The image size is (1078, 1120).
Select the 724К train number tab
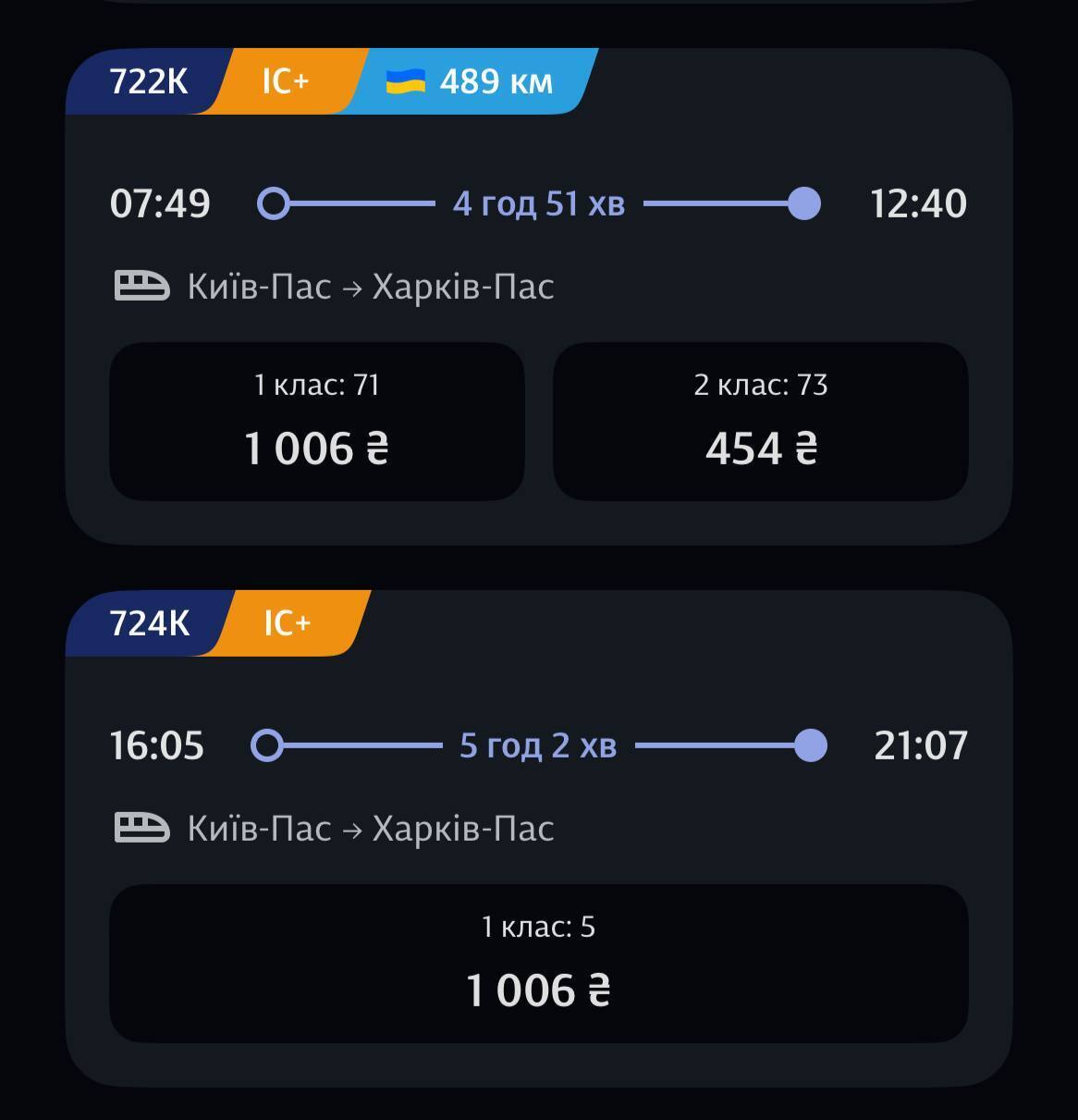pyautogui.click(x=149, y=622)
